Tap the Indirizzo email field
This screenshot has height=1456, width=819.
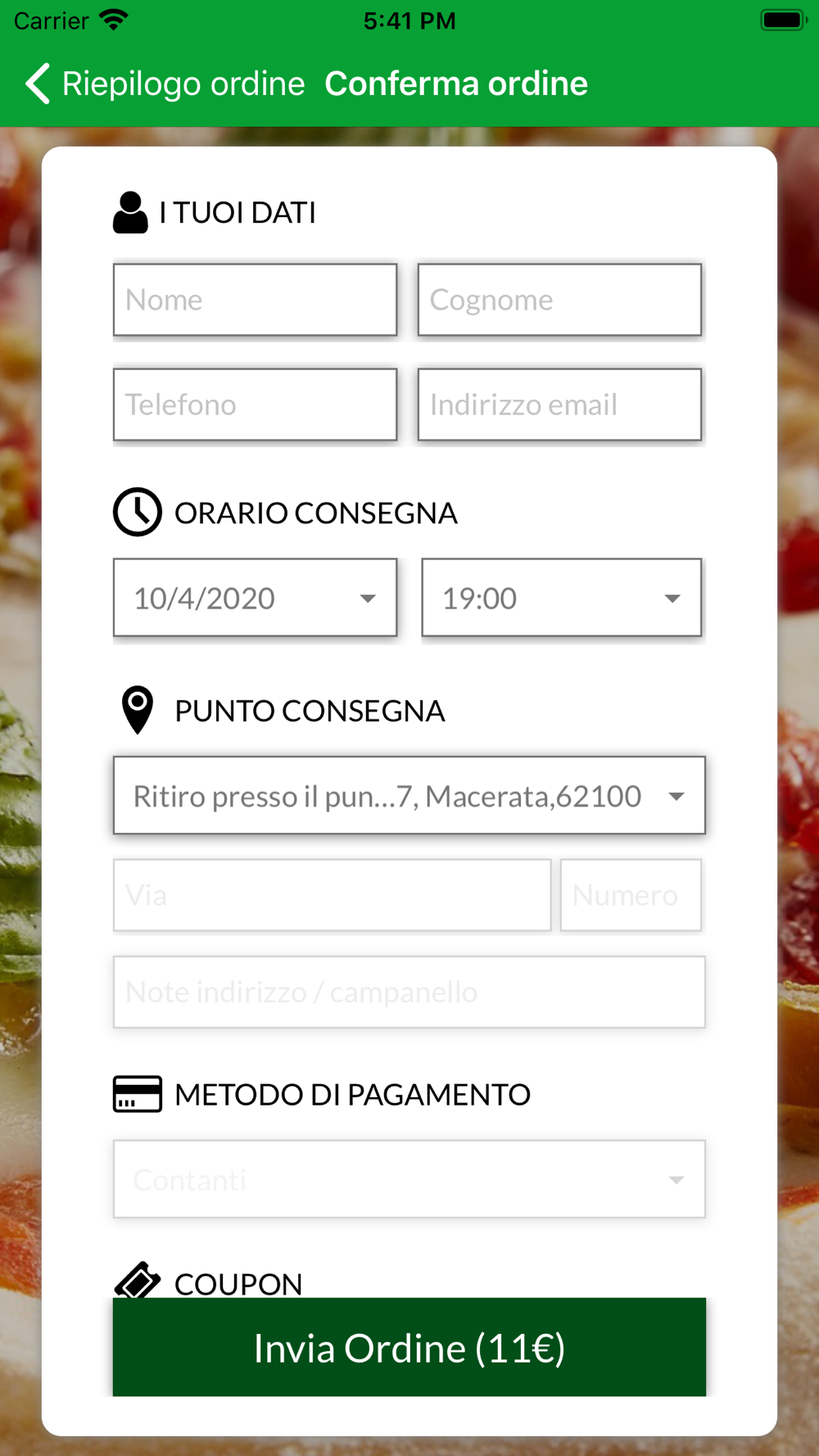[x=559, y=405]
